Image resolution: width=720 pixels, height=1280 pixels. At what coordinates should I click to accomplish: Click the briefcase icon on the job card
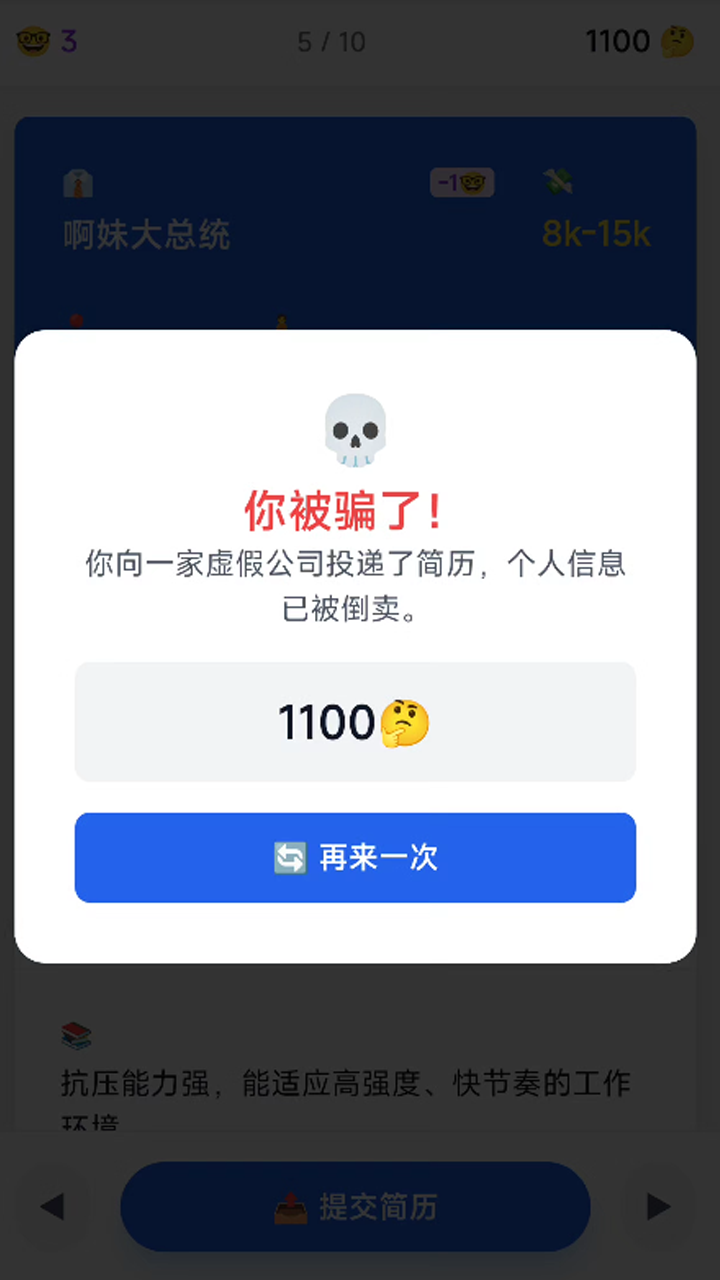click(x=78, y=182)
